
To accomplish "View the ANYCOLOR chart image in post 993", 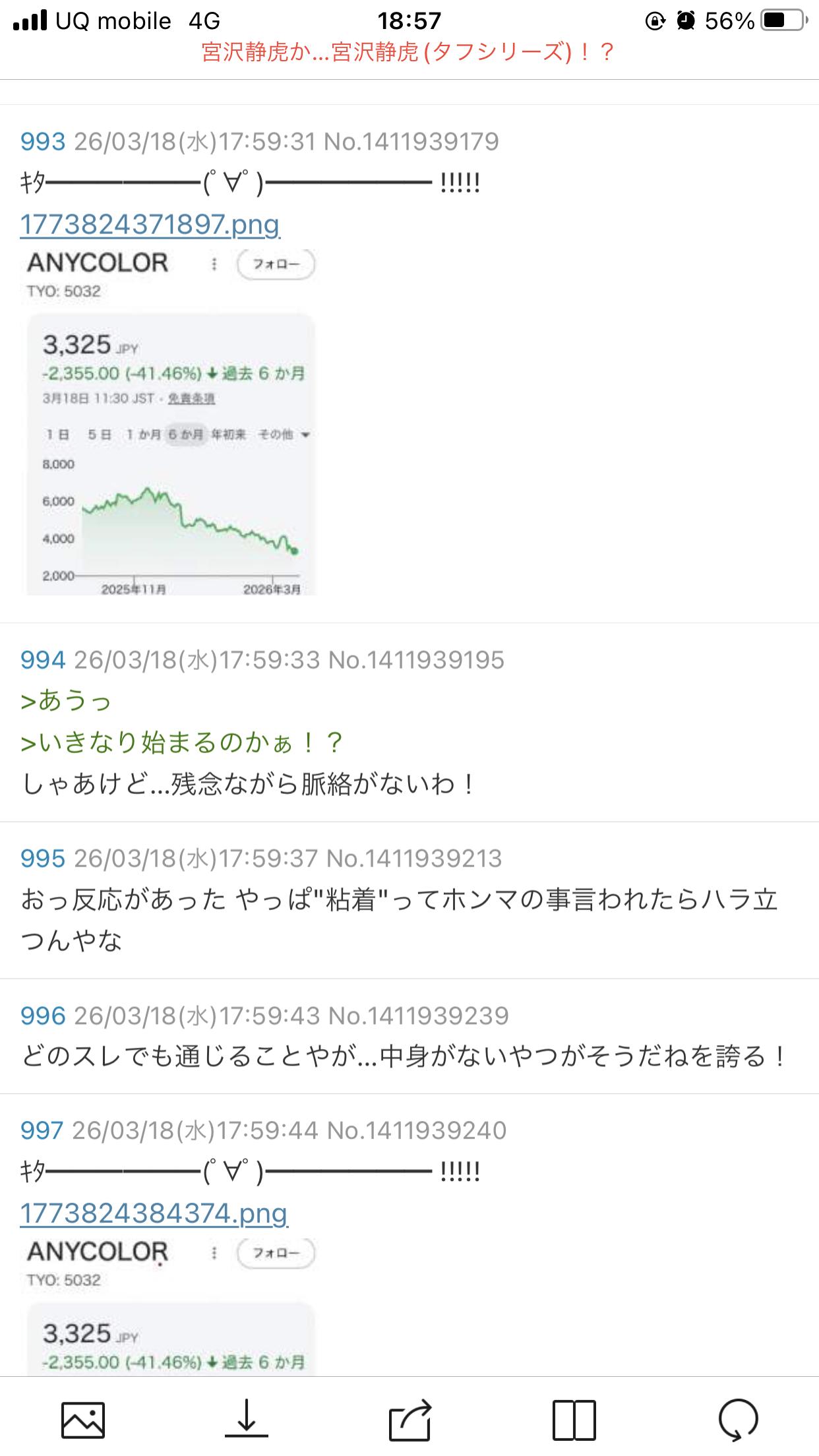I will tap(171, 422).
